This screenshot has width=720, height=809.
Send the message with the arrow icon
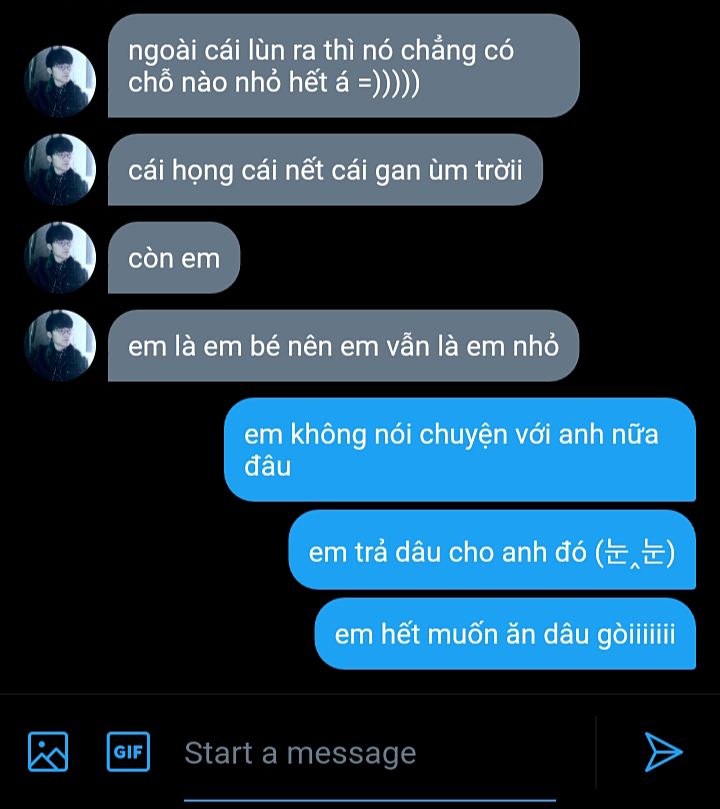point(662,752)
